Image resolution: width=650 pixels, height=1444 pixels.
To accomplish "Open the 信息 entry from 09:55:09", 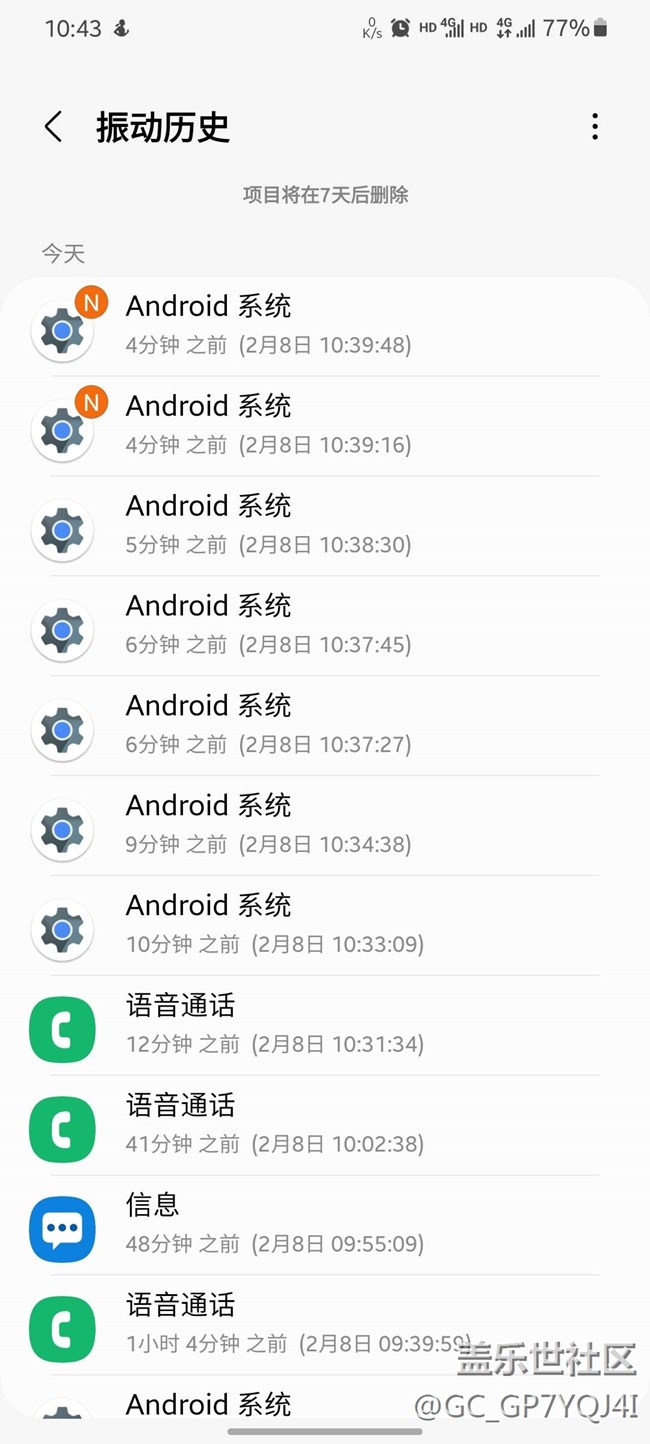I will (x=325, y=1226).
